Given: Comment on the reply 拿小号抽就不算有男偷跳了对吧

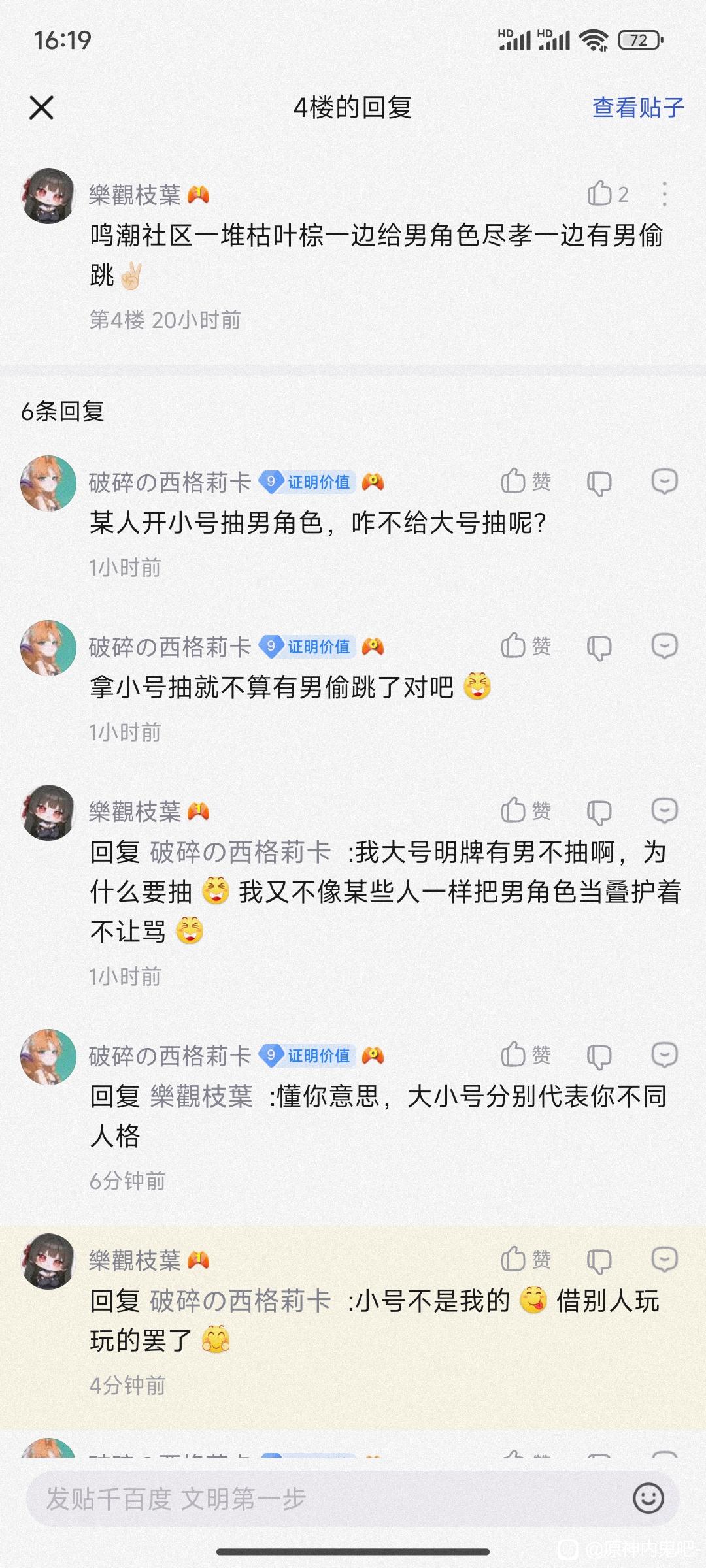Looking at the screenshot, I should [x=664, y=646].
